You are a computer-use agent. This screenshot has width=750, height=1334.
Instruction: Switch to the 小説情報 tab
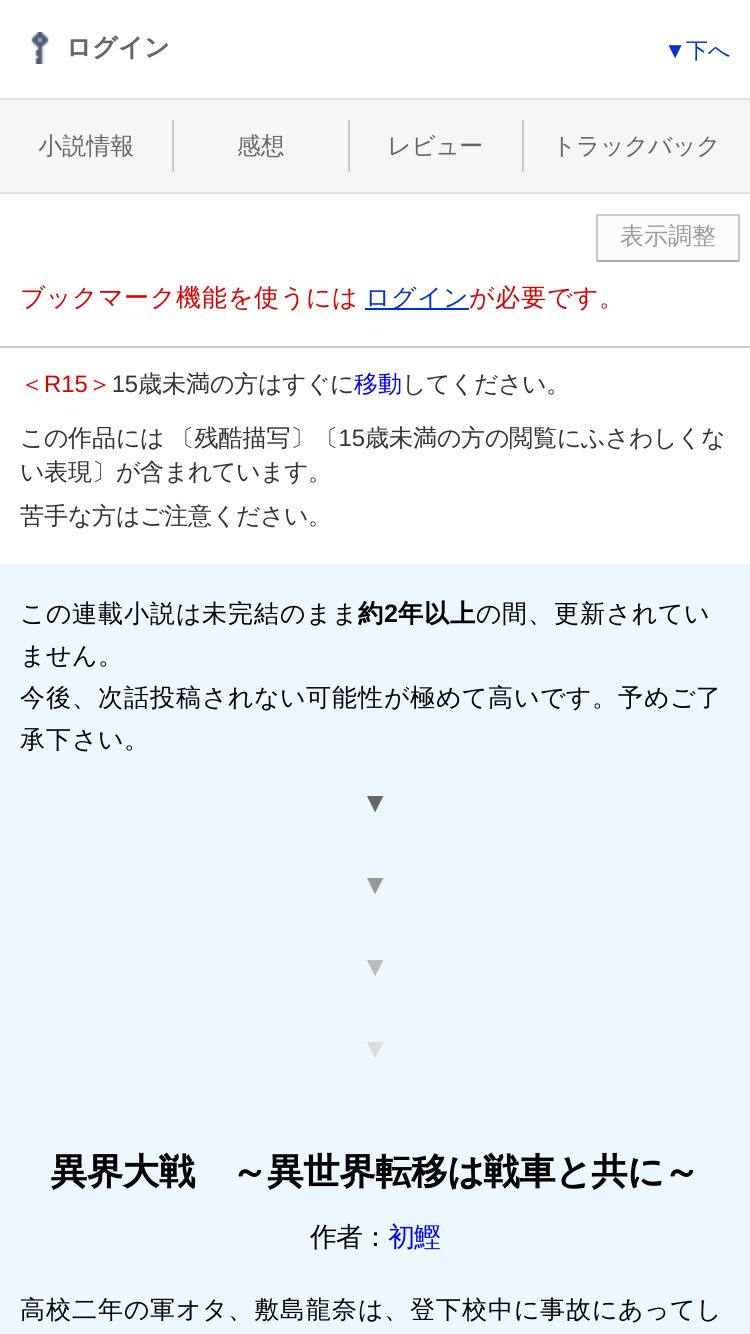[x=86, y=146]
